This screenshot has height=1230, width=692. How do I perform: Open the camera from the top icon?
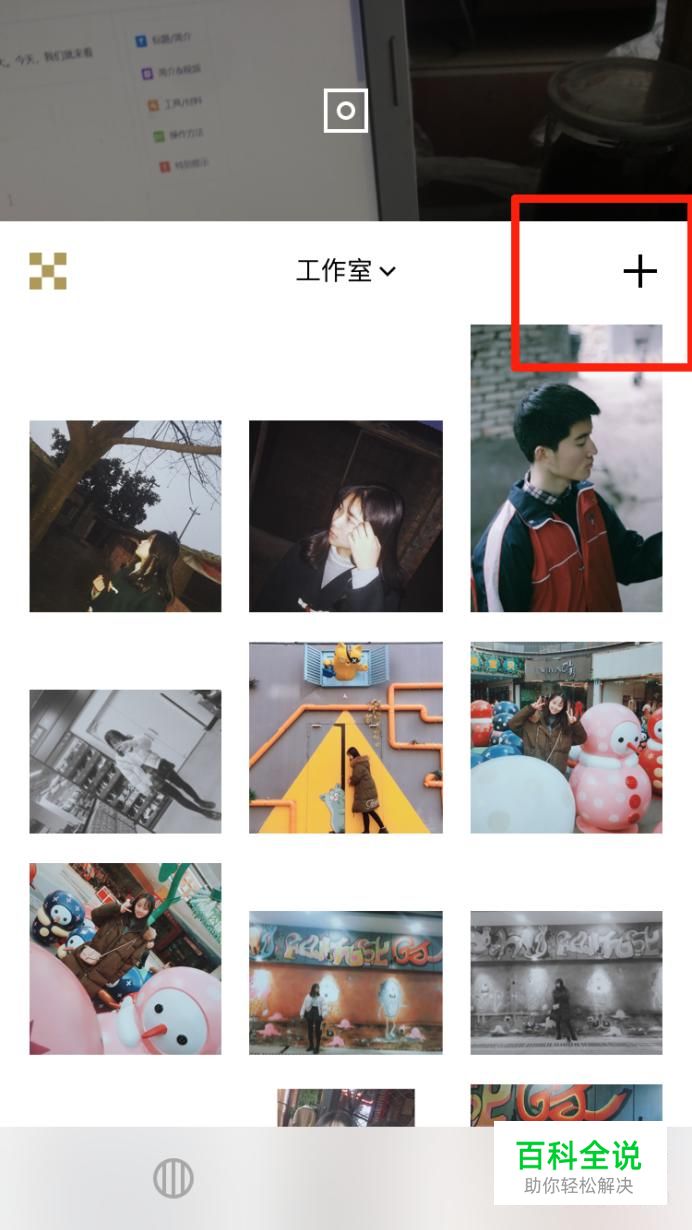click(x=346, y=111)
